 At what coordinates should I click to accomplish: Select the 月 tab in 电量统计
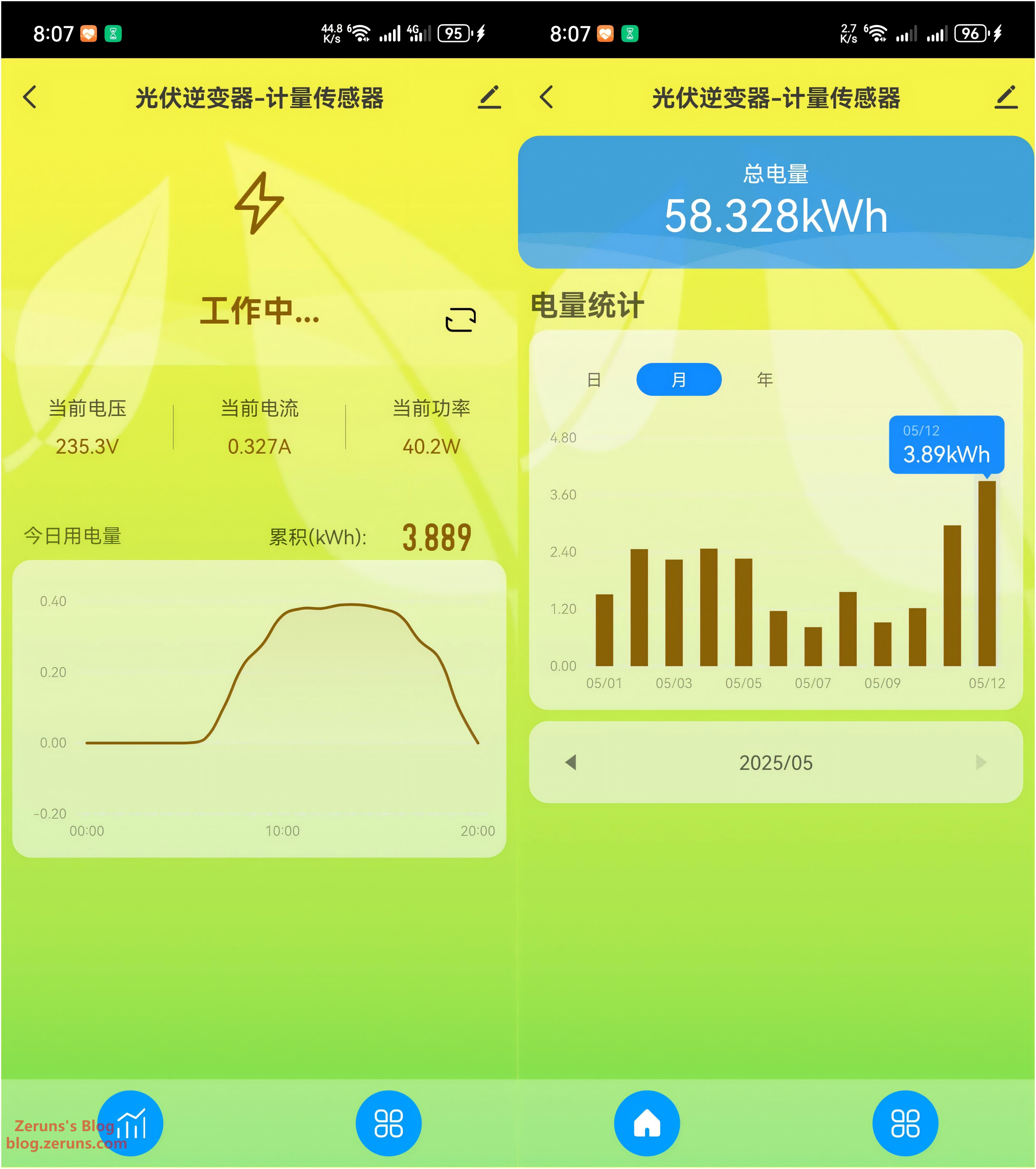click(678, 380)
